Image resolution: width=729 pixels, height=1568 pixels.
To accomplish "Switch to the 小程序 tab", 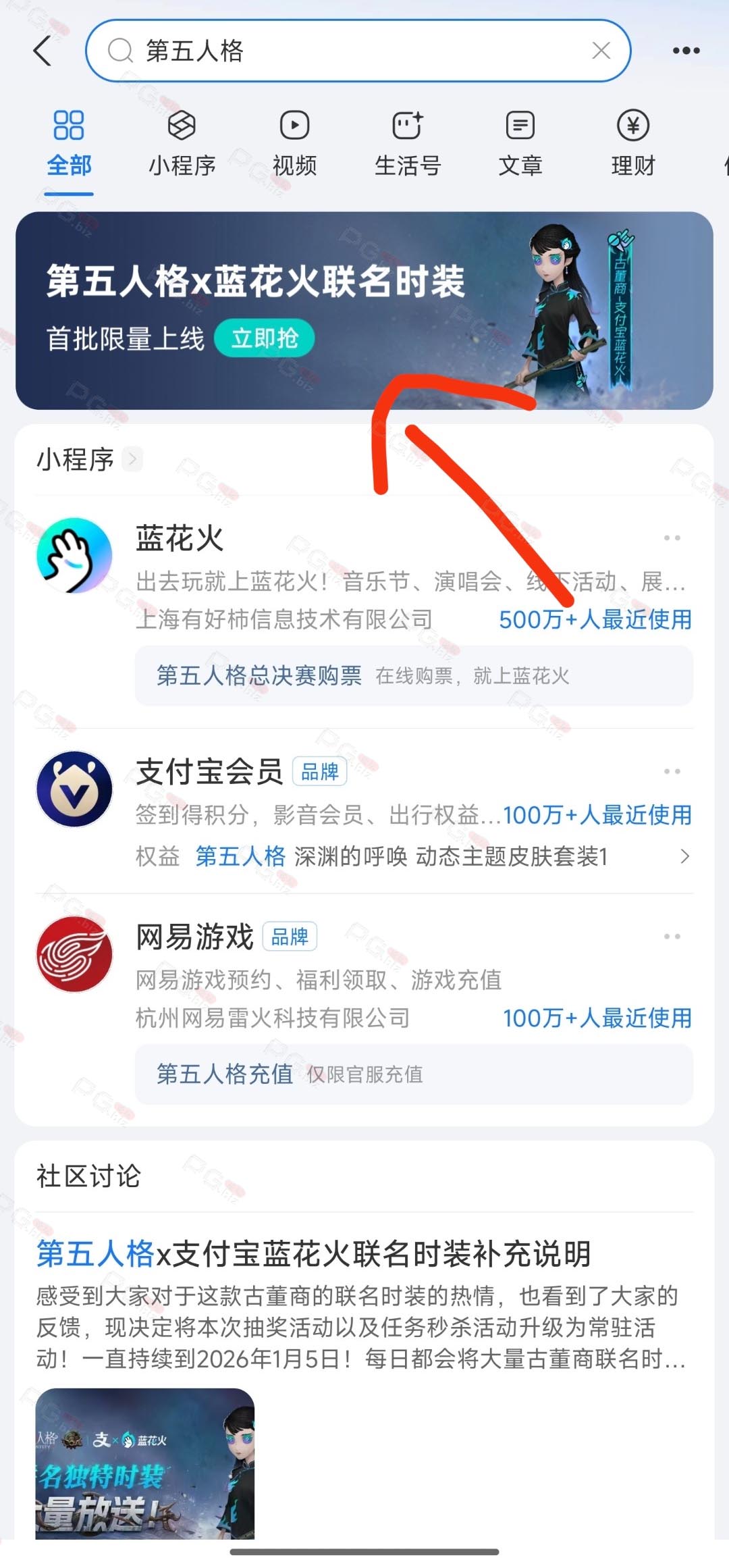I will (182, 144).
